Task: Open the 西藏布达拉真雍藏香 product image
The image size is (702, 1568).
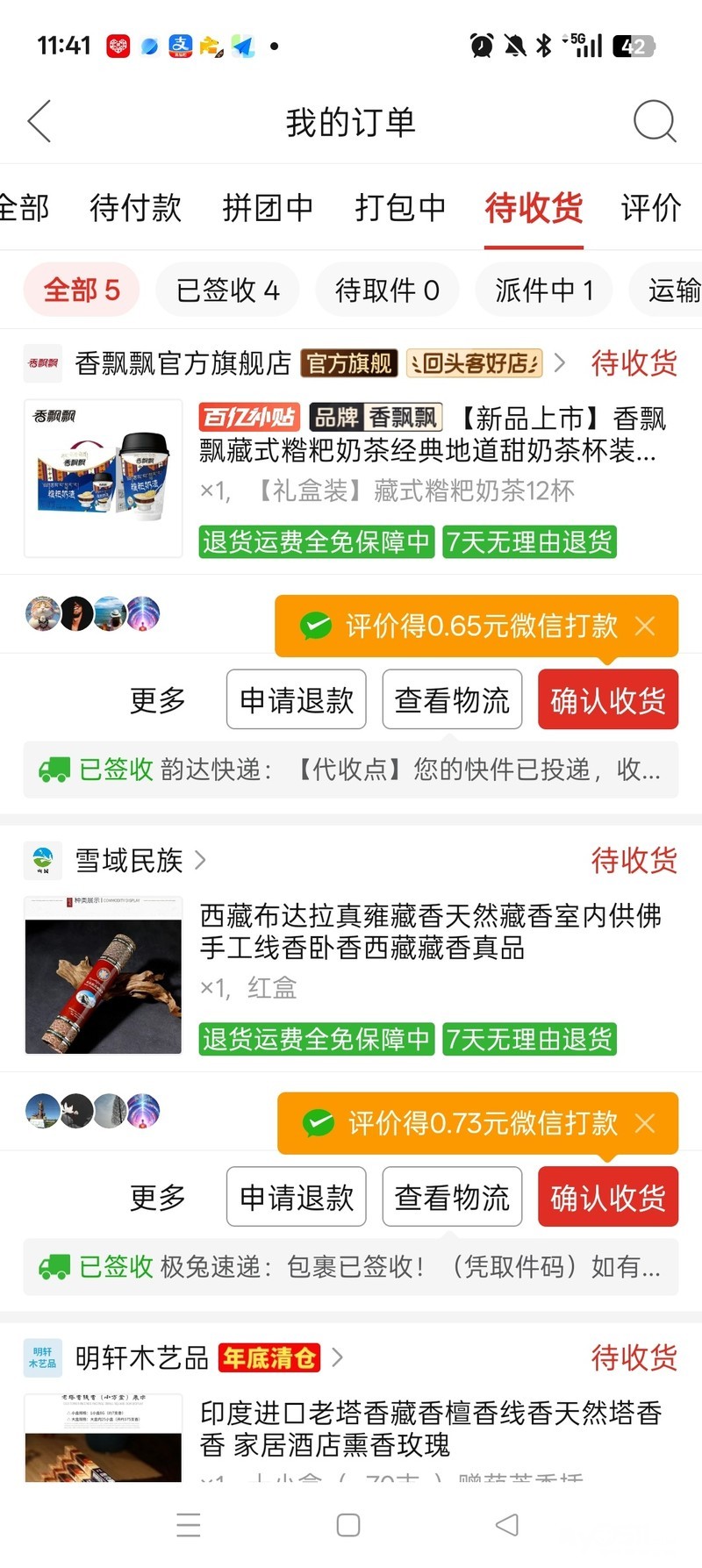Action: click(x=104, y=975)
